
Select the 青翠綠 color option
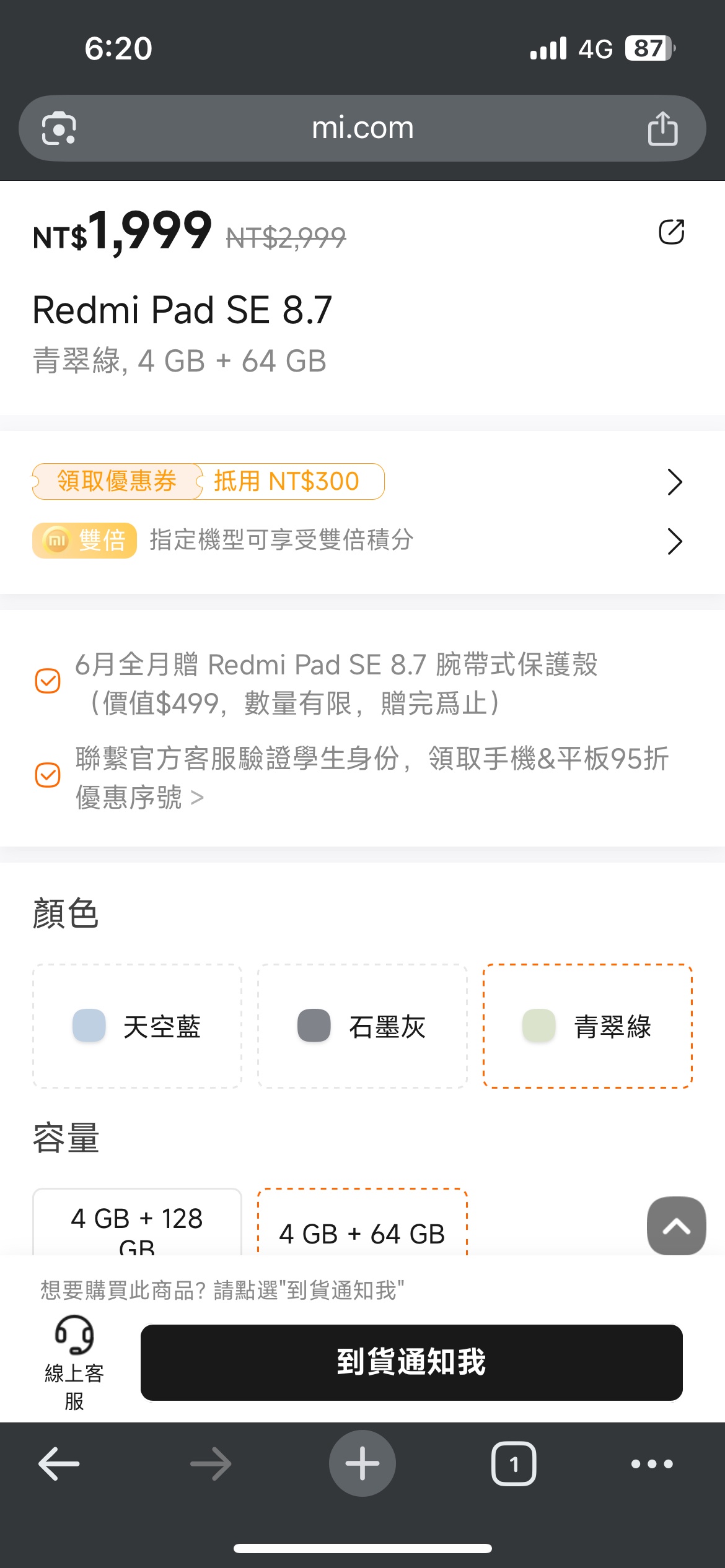587,1026
